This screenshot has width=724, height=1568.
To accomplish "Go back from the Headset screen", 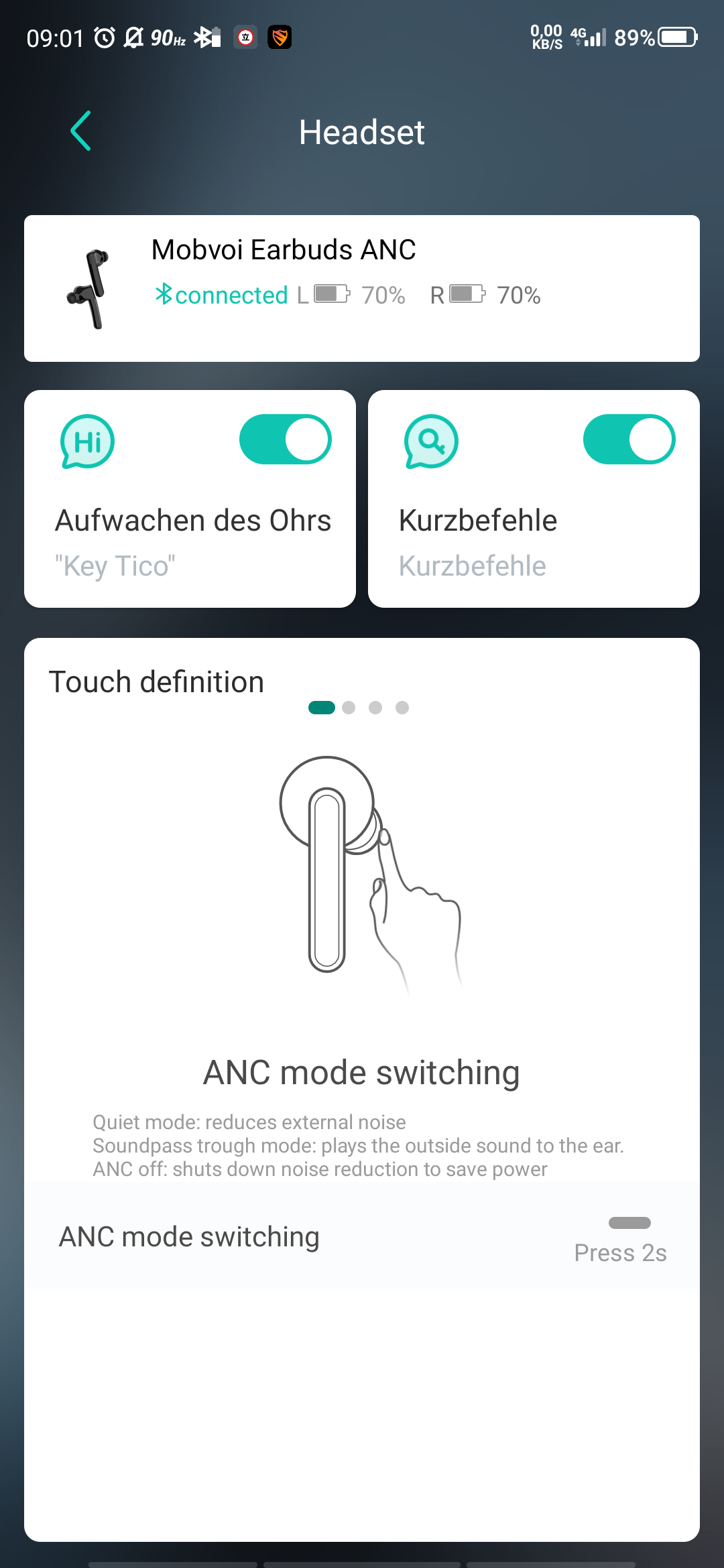I will pyautogui.click(x=81, y=131).
